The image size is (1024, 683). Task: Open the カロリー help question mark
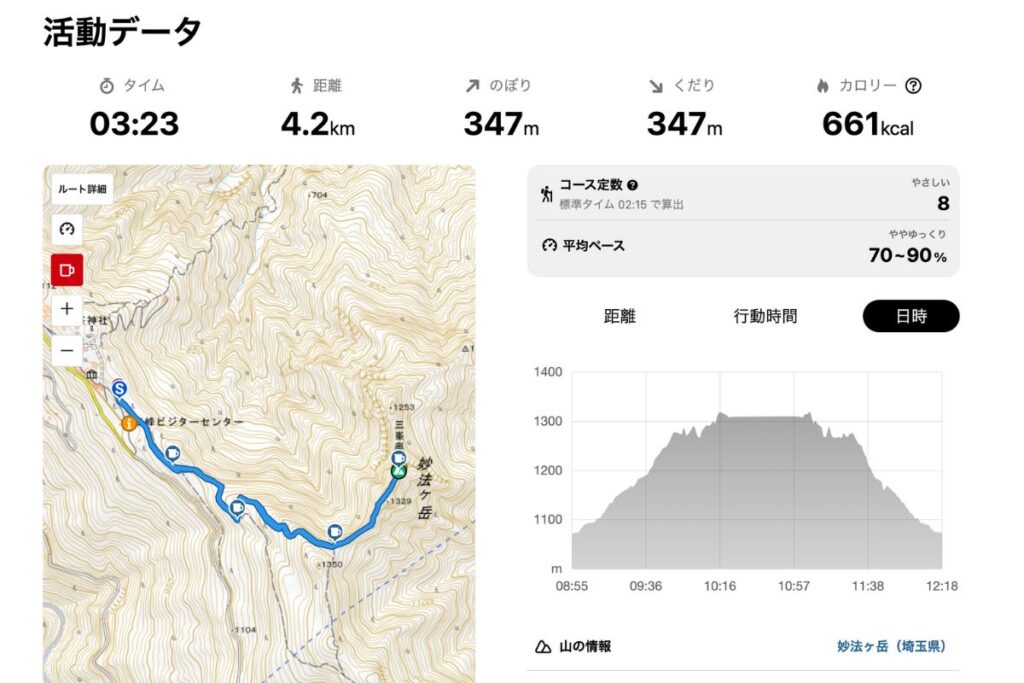point(912,86)
